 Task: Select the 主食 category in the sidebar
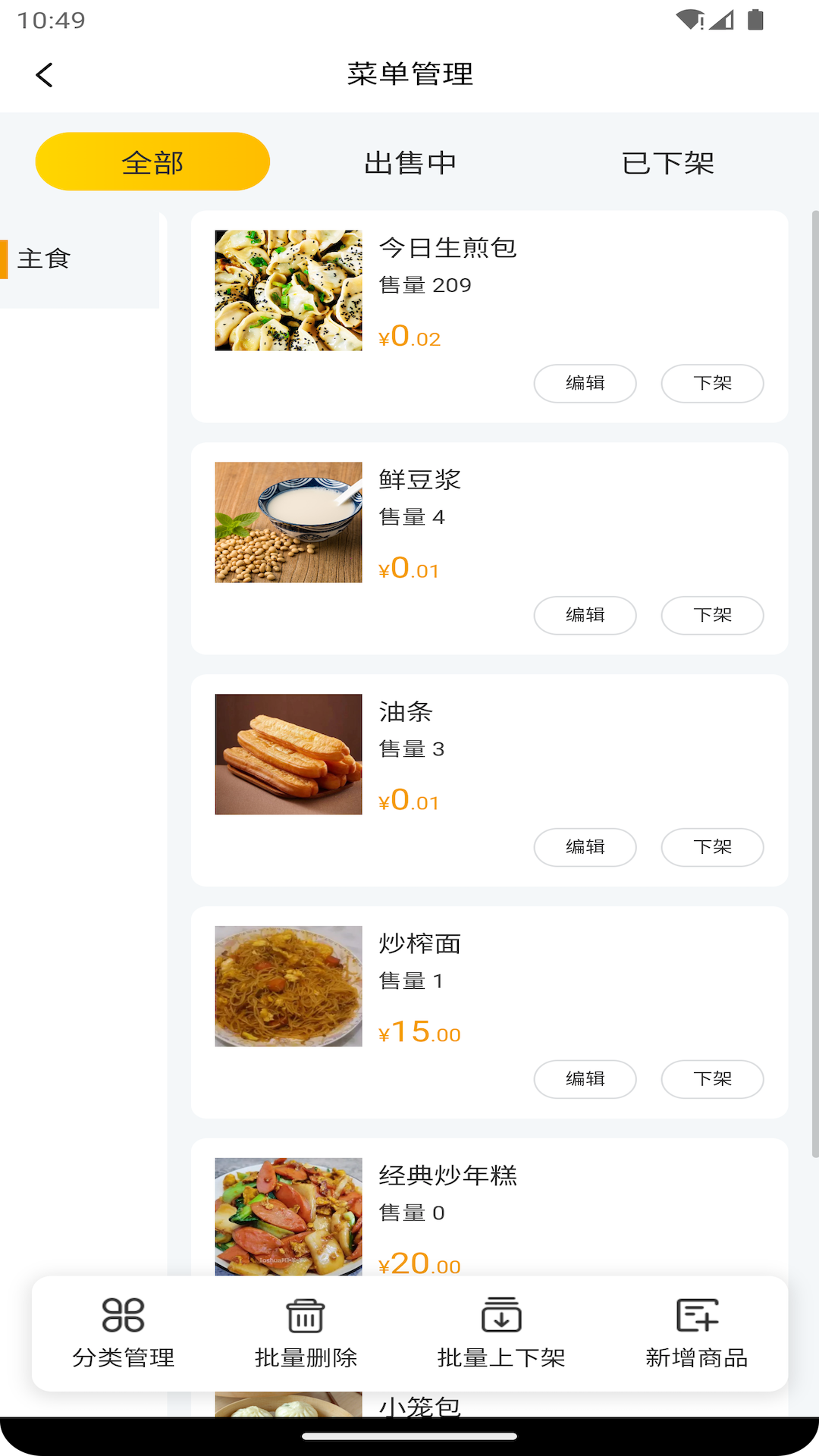point(45,259)
